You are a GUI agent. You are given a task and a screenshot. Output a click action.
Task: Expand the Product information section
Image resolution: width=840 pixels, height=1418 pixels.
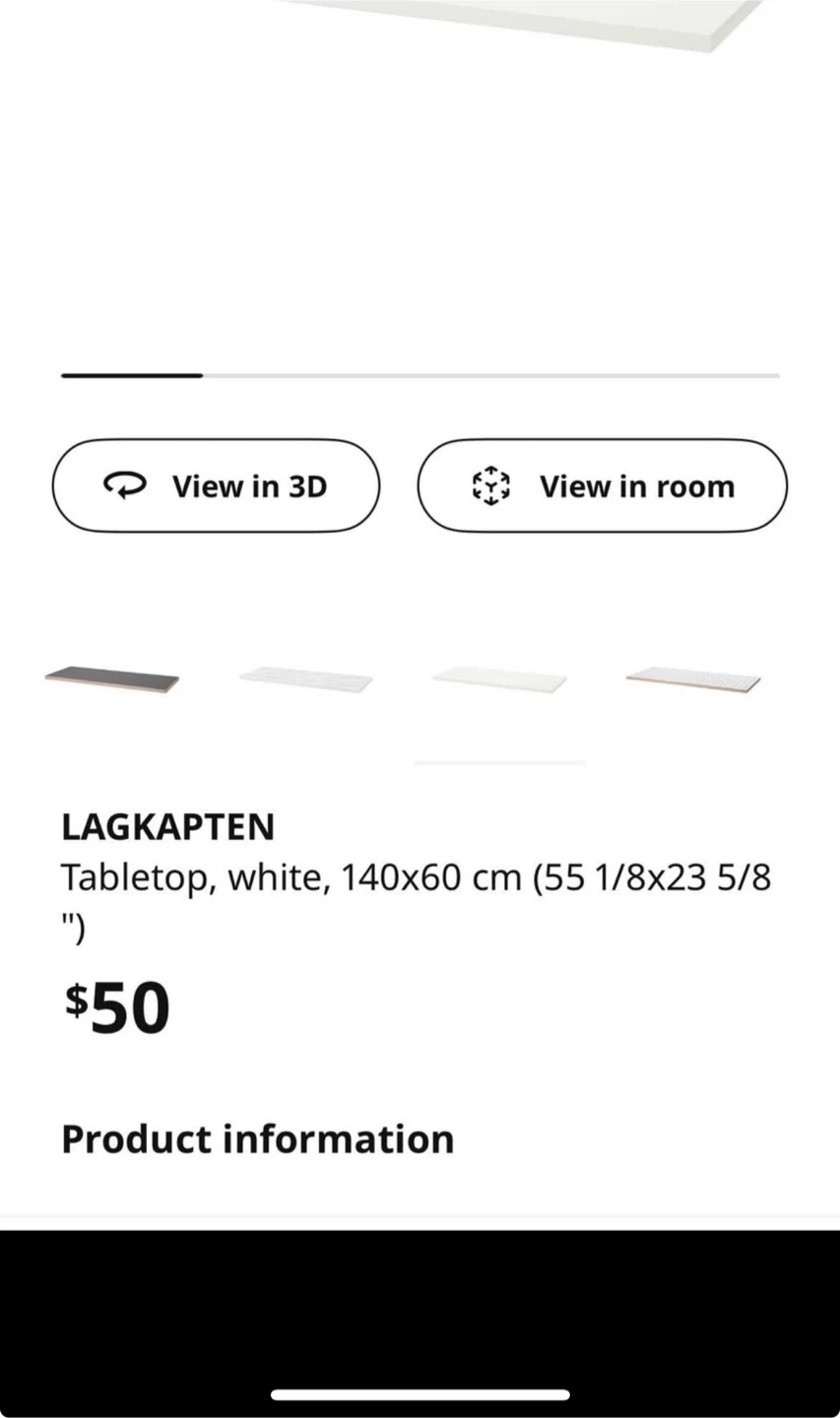coord(257,1138)
